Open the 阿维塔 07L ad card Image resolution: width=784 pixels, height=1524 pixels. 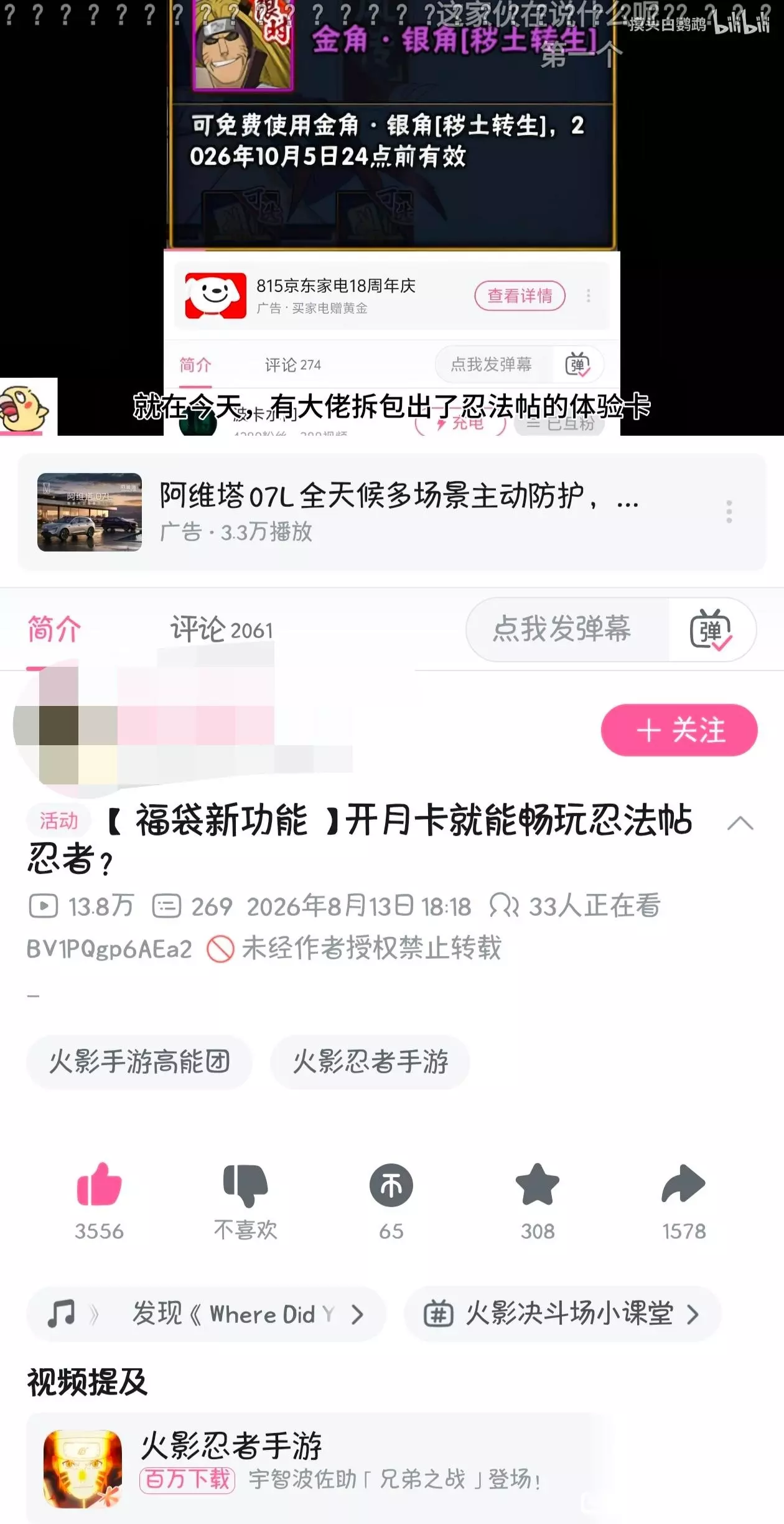391,512
